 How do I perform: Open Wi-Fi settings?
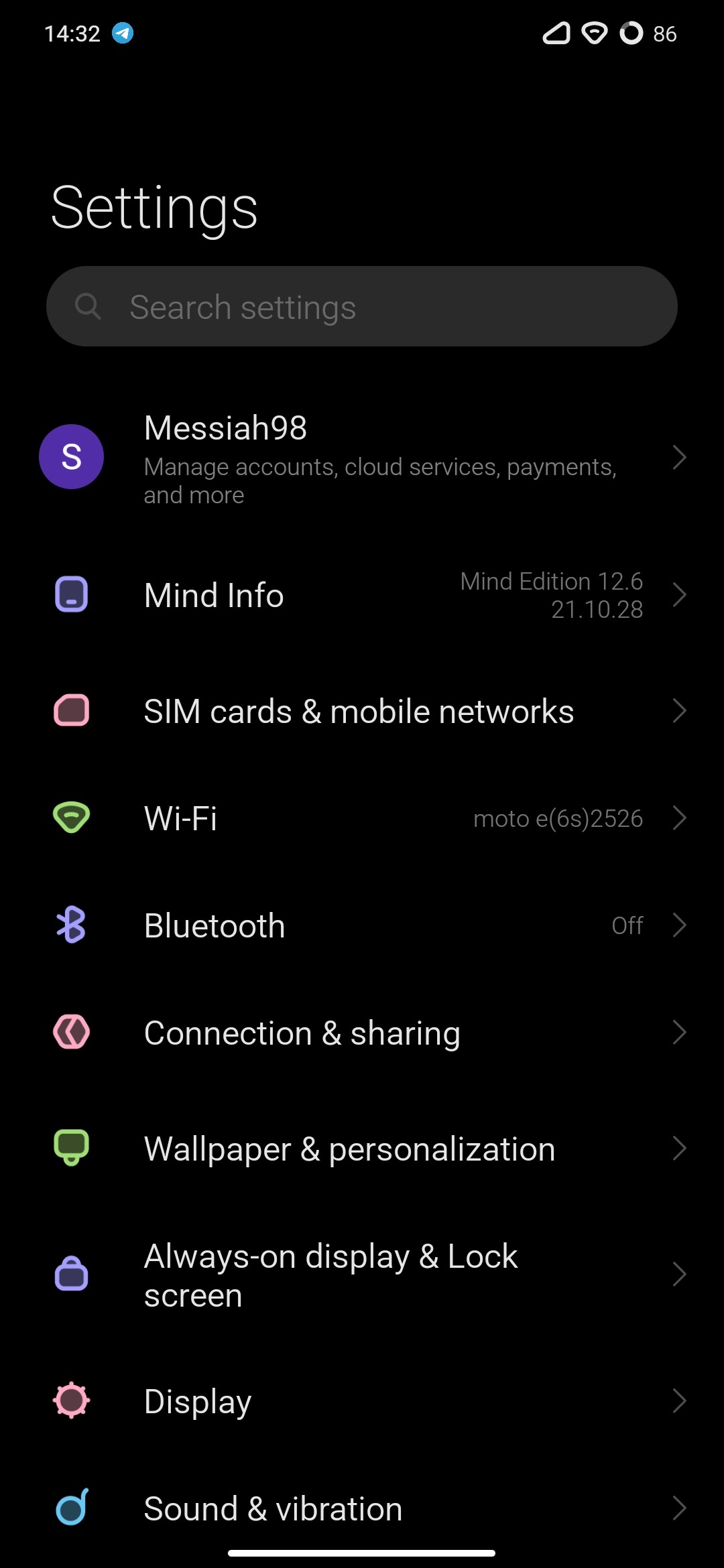click(x=362, y=818)
